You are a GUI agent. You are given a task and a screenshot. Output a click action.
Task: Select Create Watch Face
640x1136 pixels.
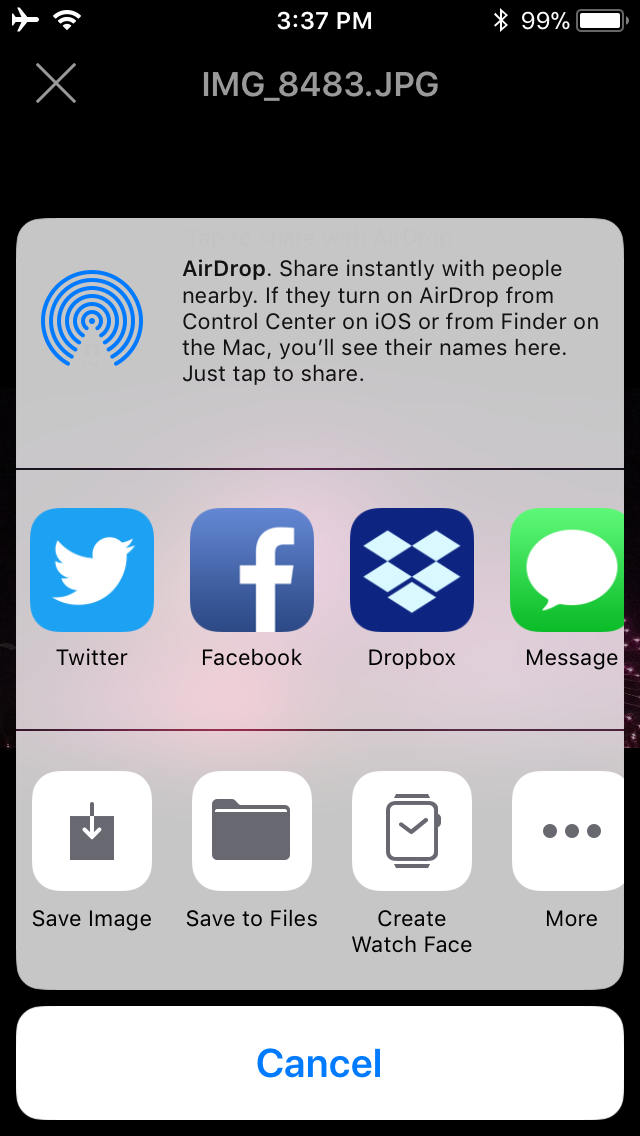(x=412, y=831)
